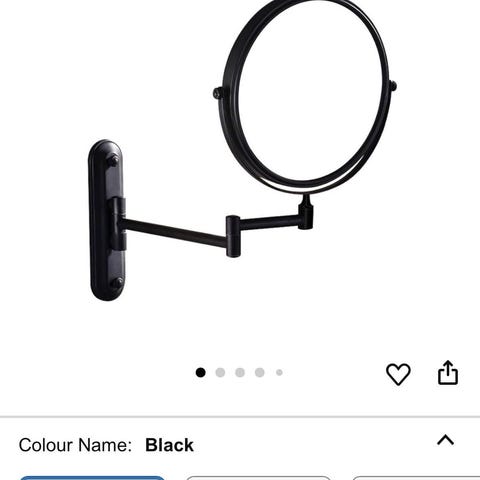Share this product listing

(x=448, y=373)
